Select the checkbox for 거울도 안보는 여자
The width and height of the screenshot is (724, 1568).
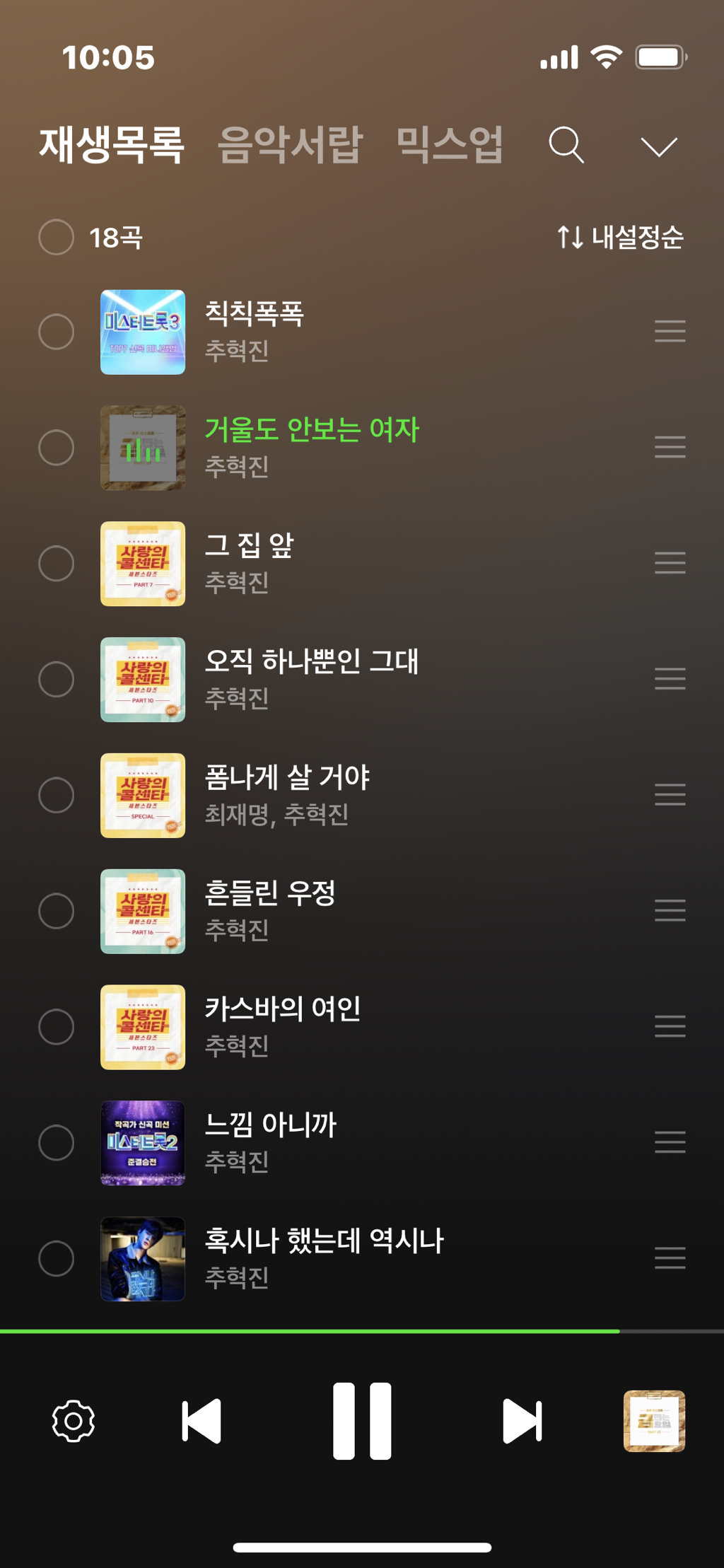(57, 448)
